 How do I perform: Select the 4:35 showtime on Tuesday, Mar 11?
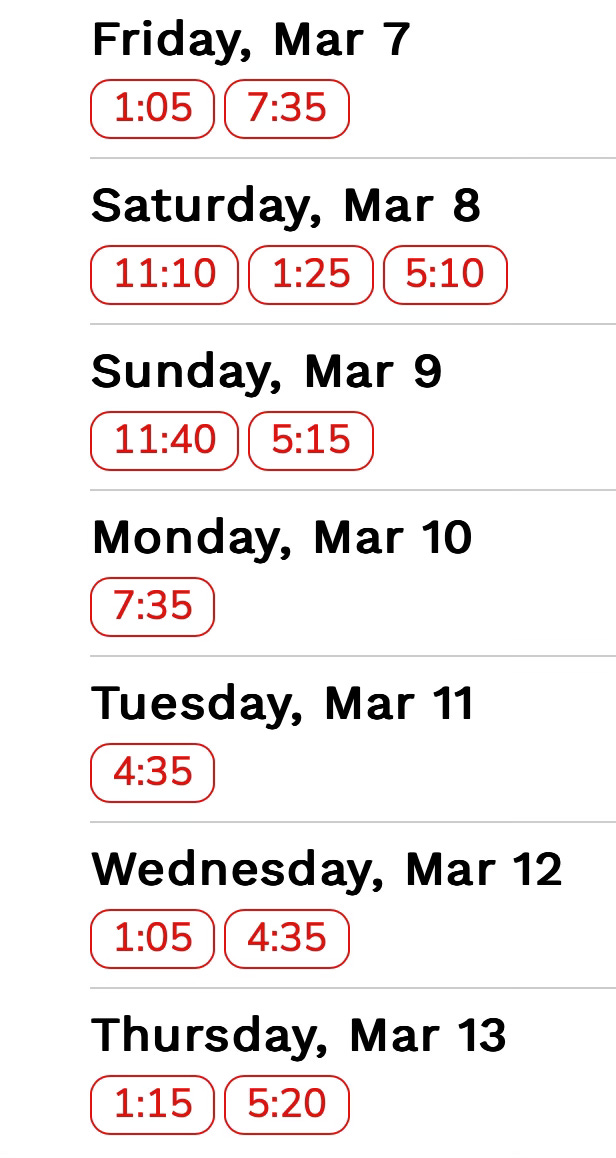pyautogui.click(x=152, y=772)
